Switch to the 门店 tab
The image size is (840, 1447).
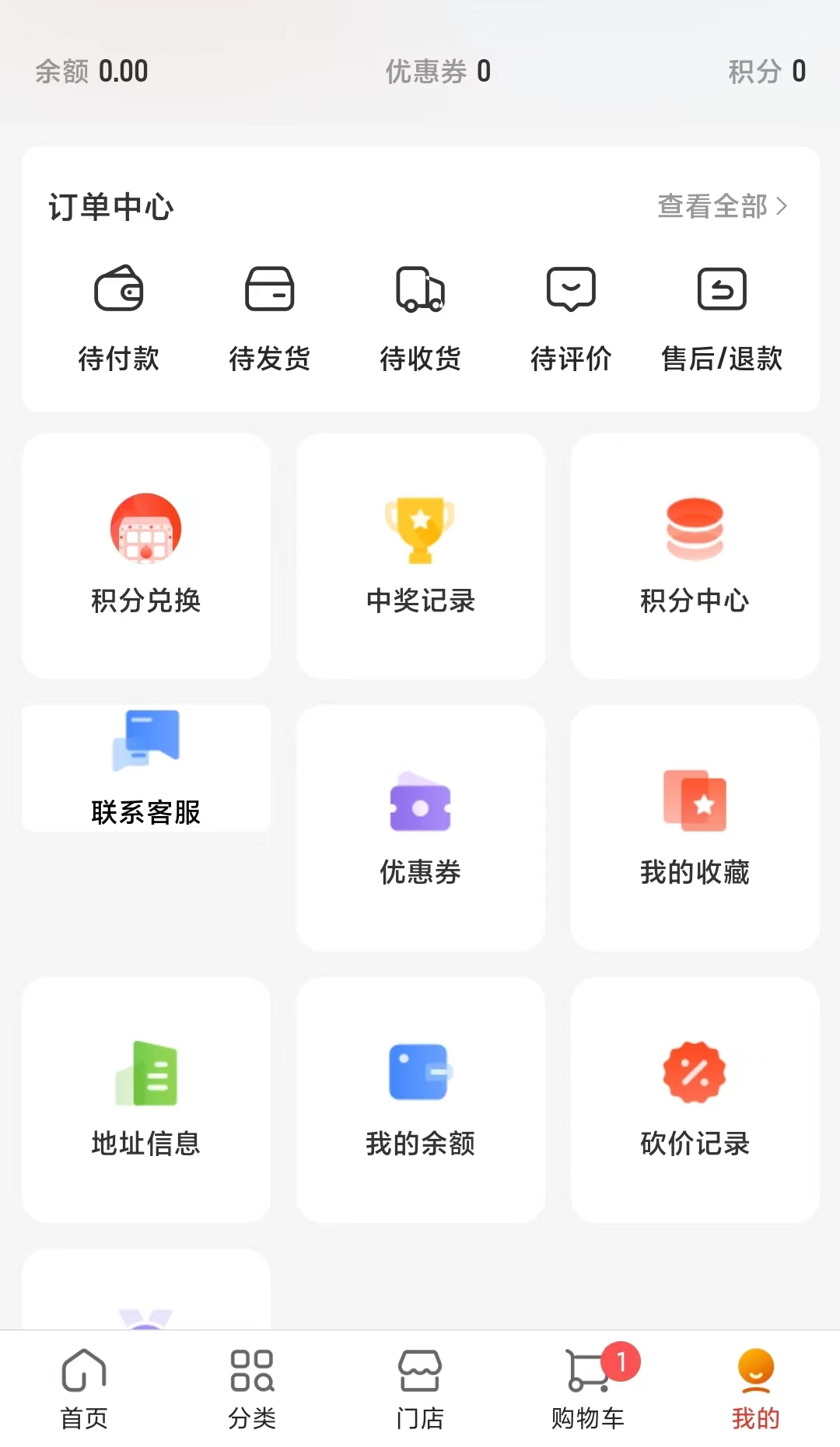click(420, 1389)
